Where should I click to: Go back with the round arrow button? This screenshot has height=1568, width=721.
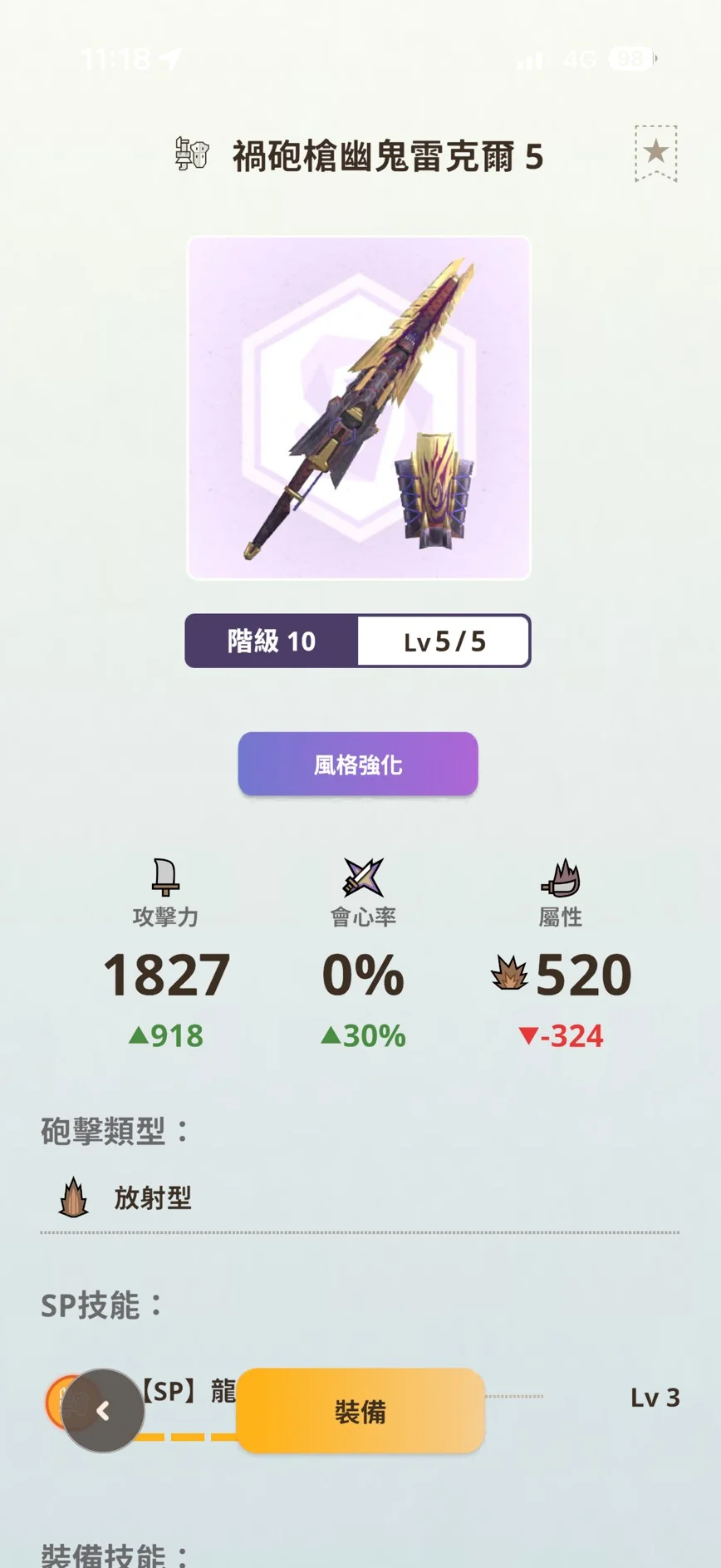103,1411
